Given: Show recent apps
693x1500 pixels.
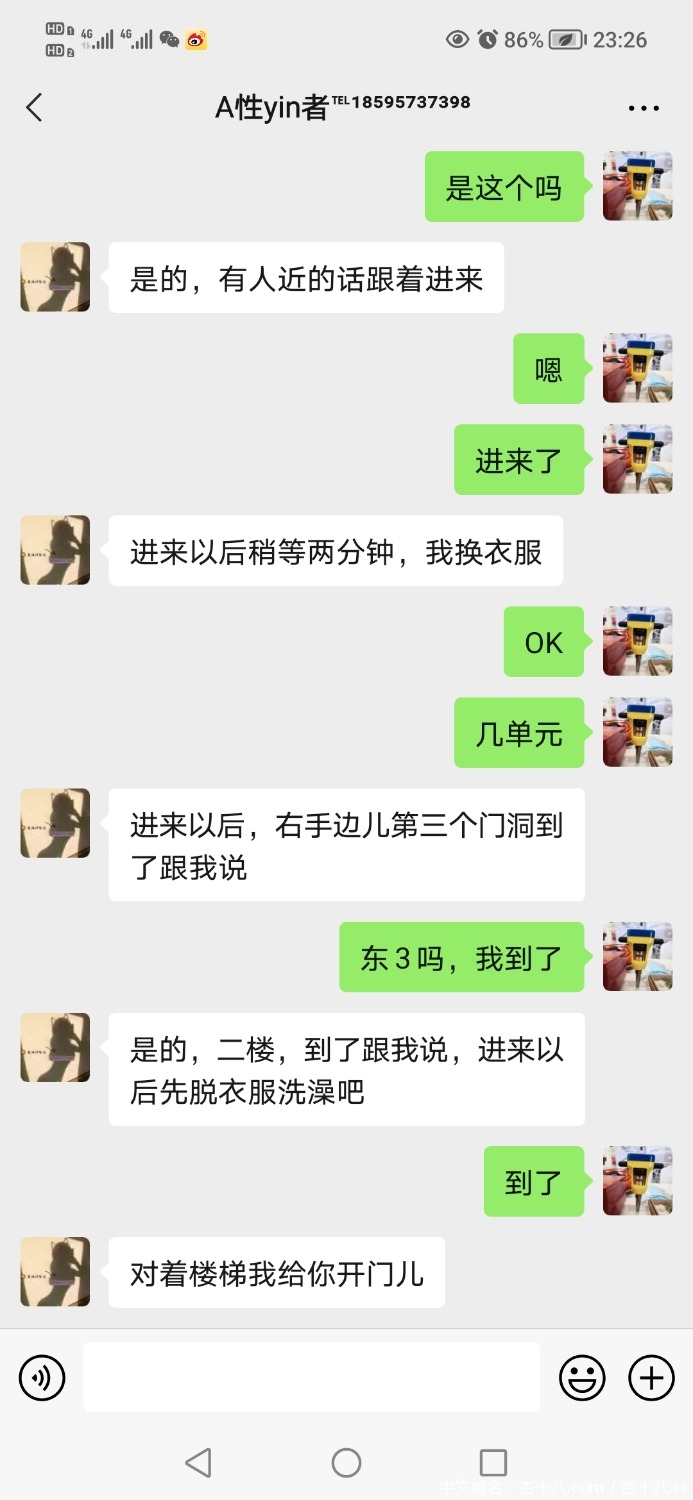Looking at the screenshot, I should [493, 1463].
